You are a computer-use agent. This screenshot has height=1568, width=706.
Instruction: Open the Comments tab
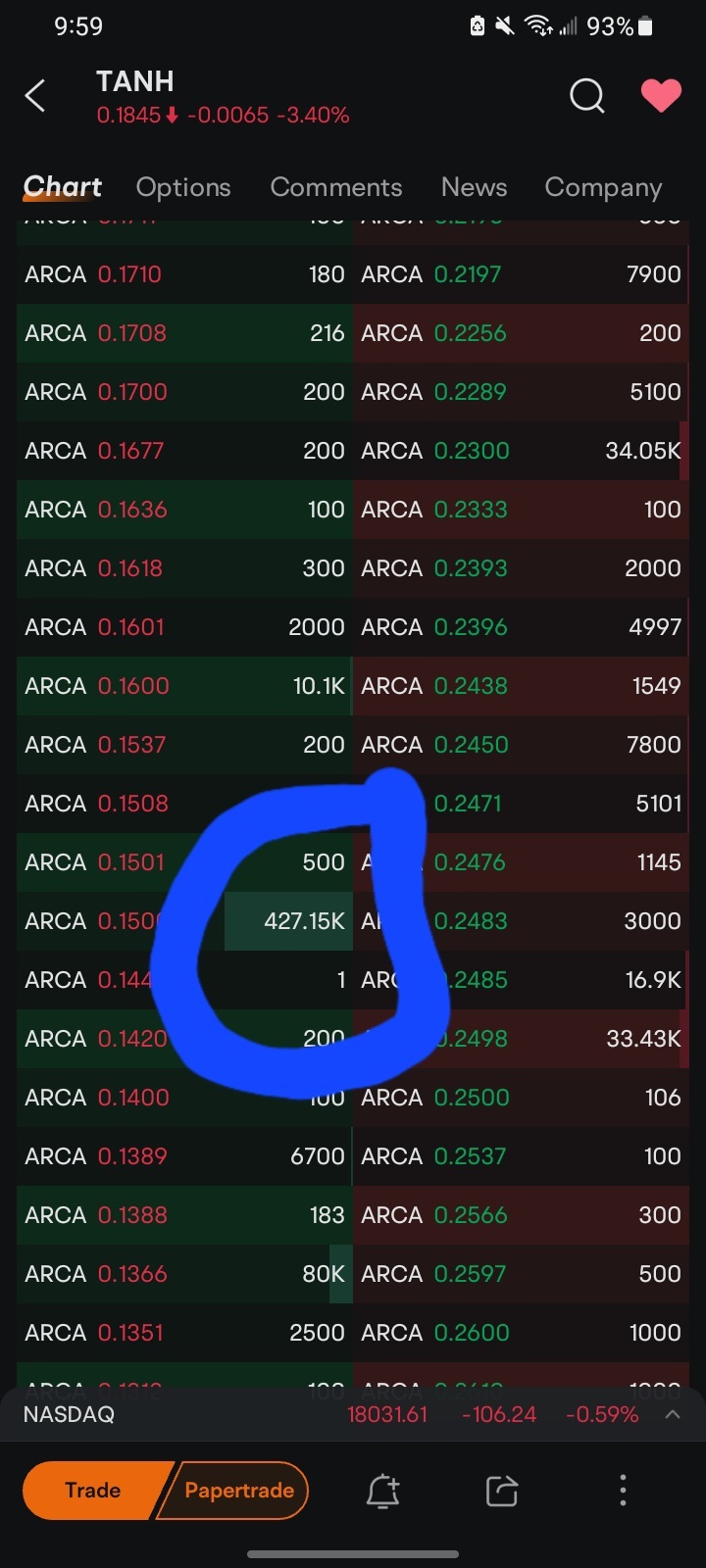coord(336,187)
